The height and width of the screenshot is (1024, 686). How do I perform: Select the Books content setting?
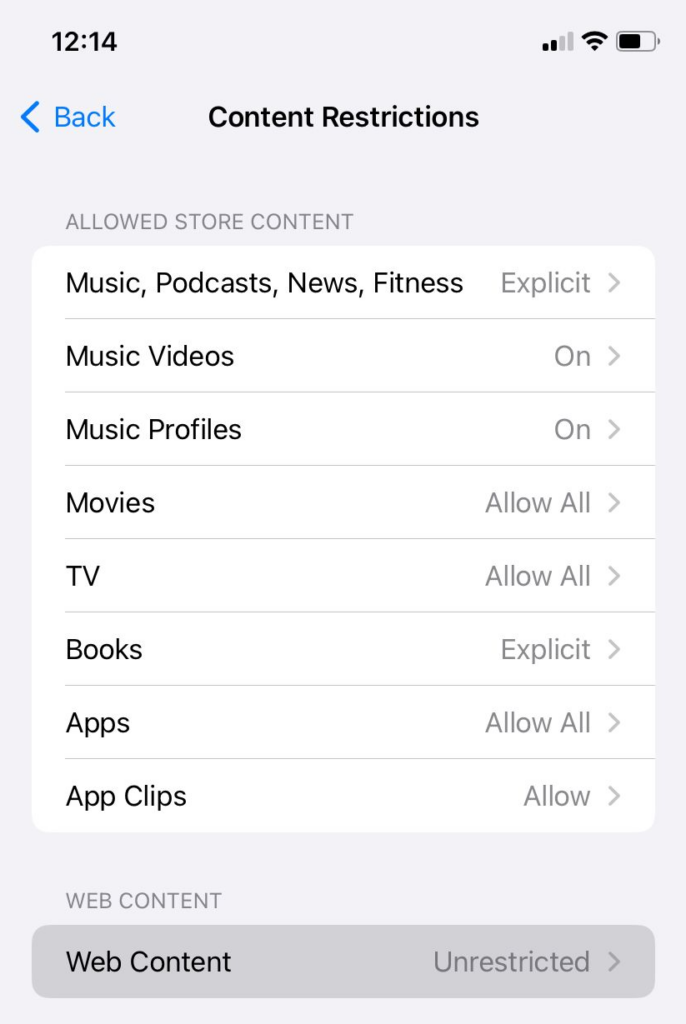point(343,649)
